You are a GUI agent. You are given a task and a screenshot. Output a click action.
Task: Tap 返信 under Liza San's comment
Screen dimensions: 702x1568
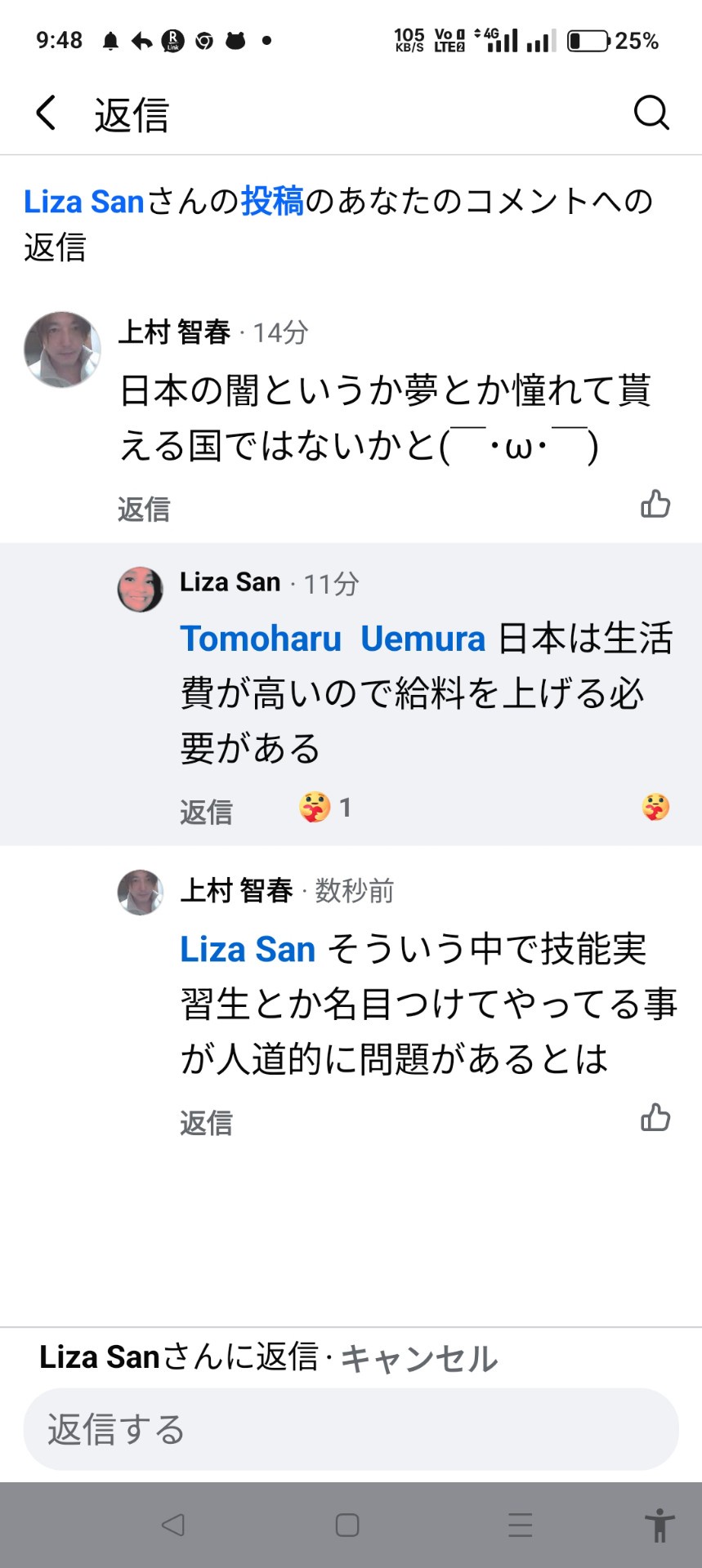(206, 812)
